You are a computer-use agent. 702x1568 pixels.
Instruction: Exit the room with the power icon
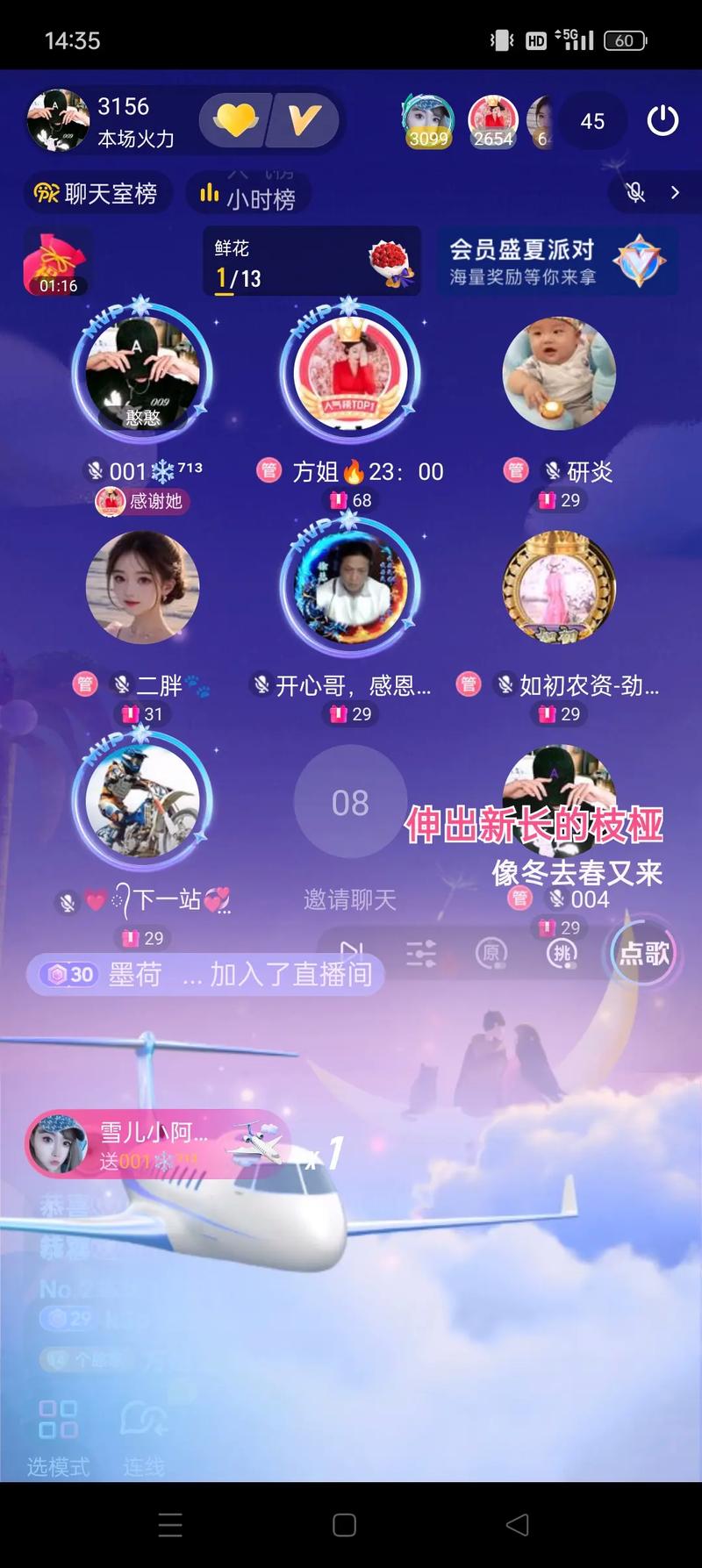pos(663,120)
